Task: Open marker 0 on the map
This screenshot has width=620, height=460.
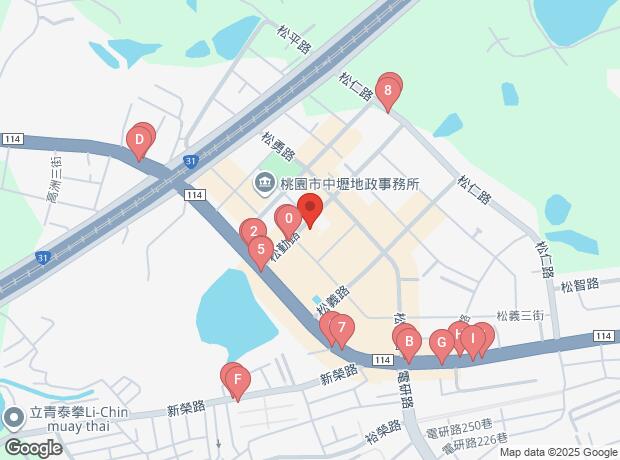Action: pos(288,217)
